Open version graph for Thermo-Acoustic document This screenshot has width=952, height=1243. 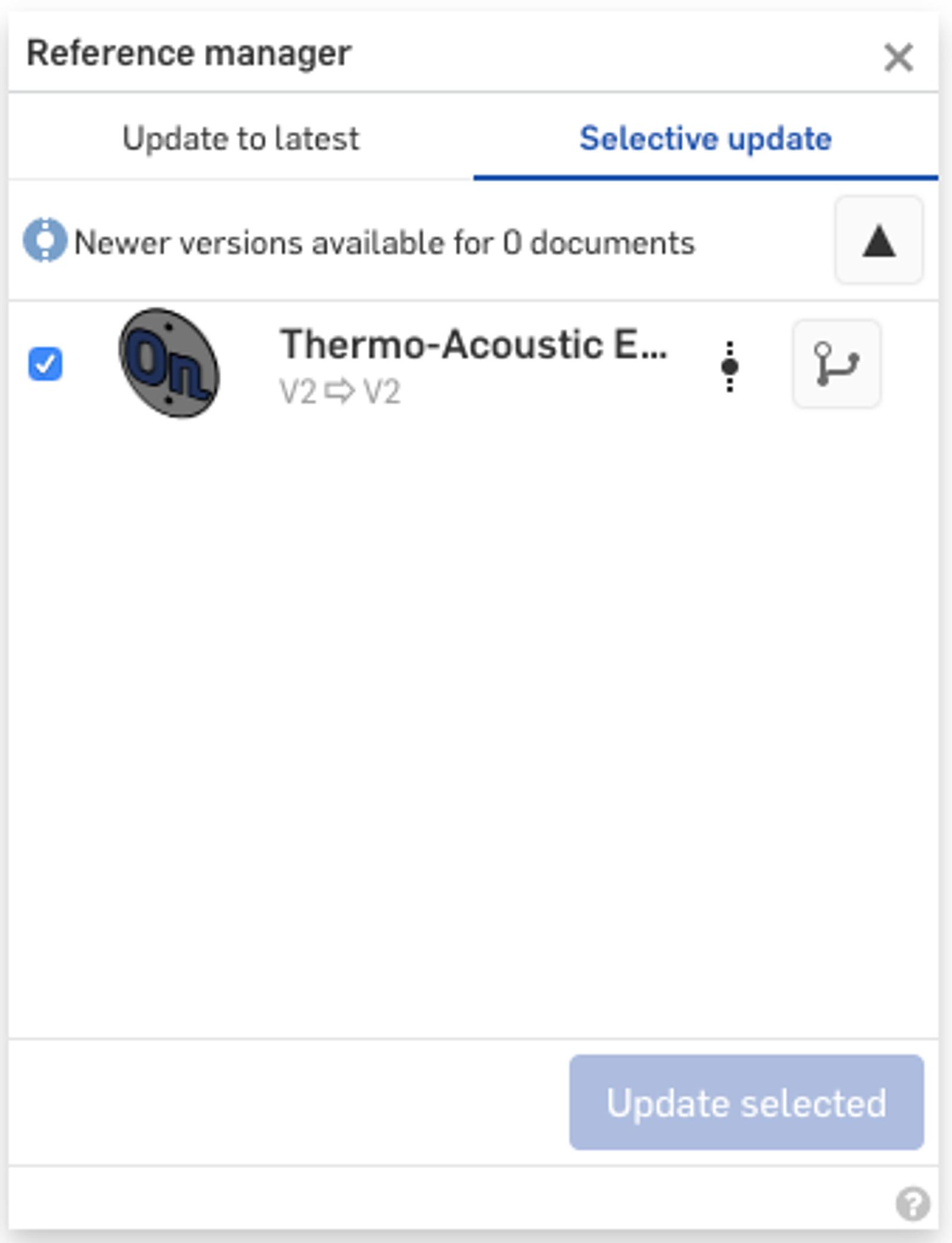point(836,364)
